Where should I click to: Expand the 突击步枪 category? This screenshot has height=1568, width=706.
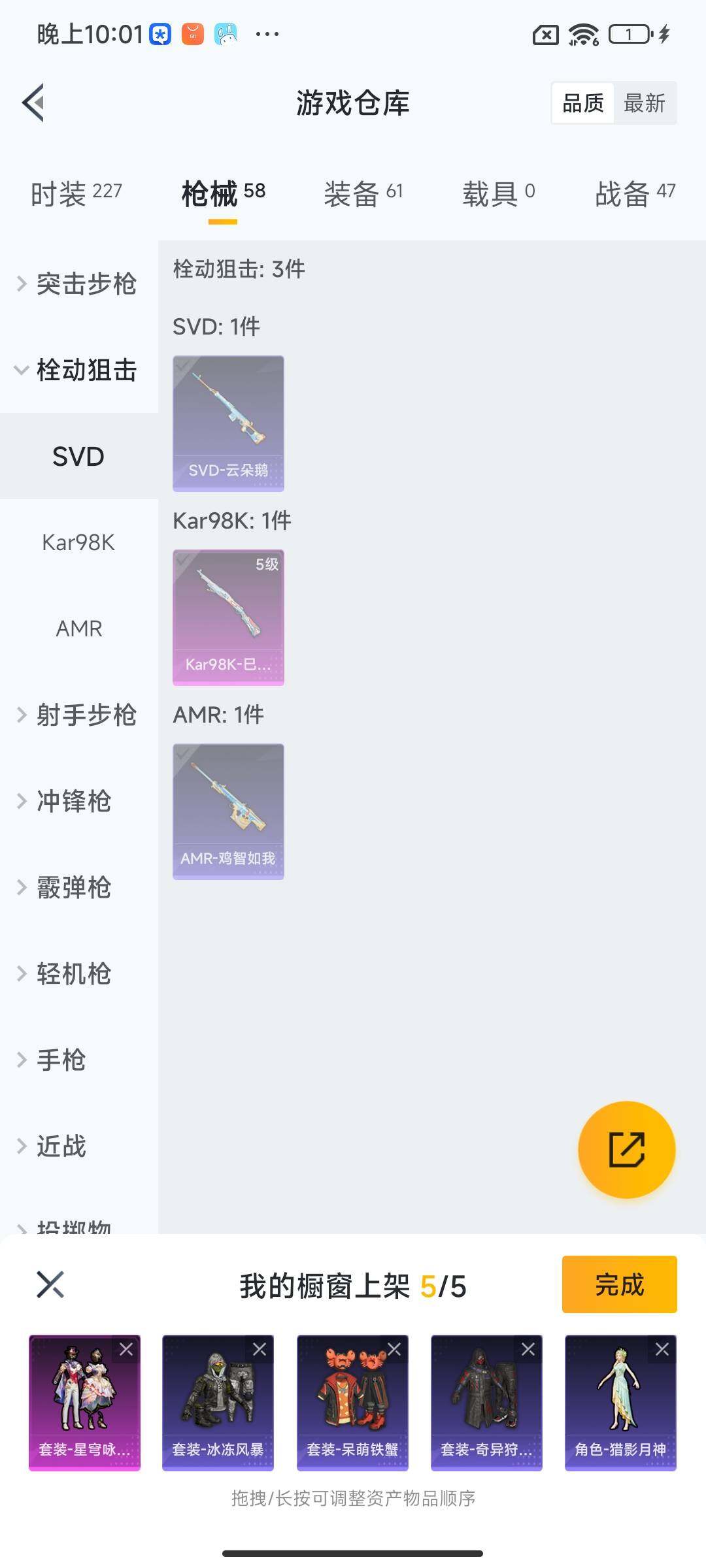pyautogui.click(x=78, y=284)
